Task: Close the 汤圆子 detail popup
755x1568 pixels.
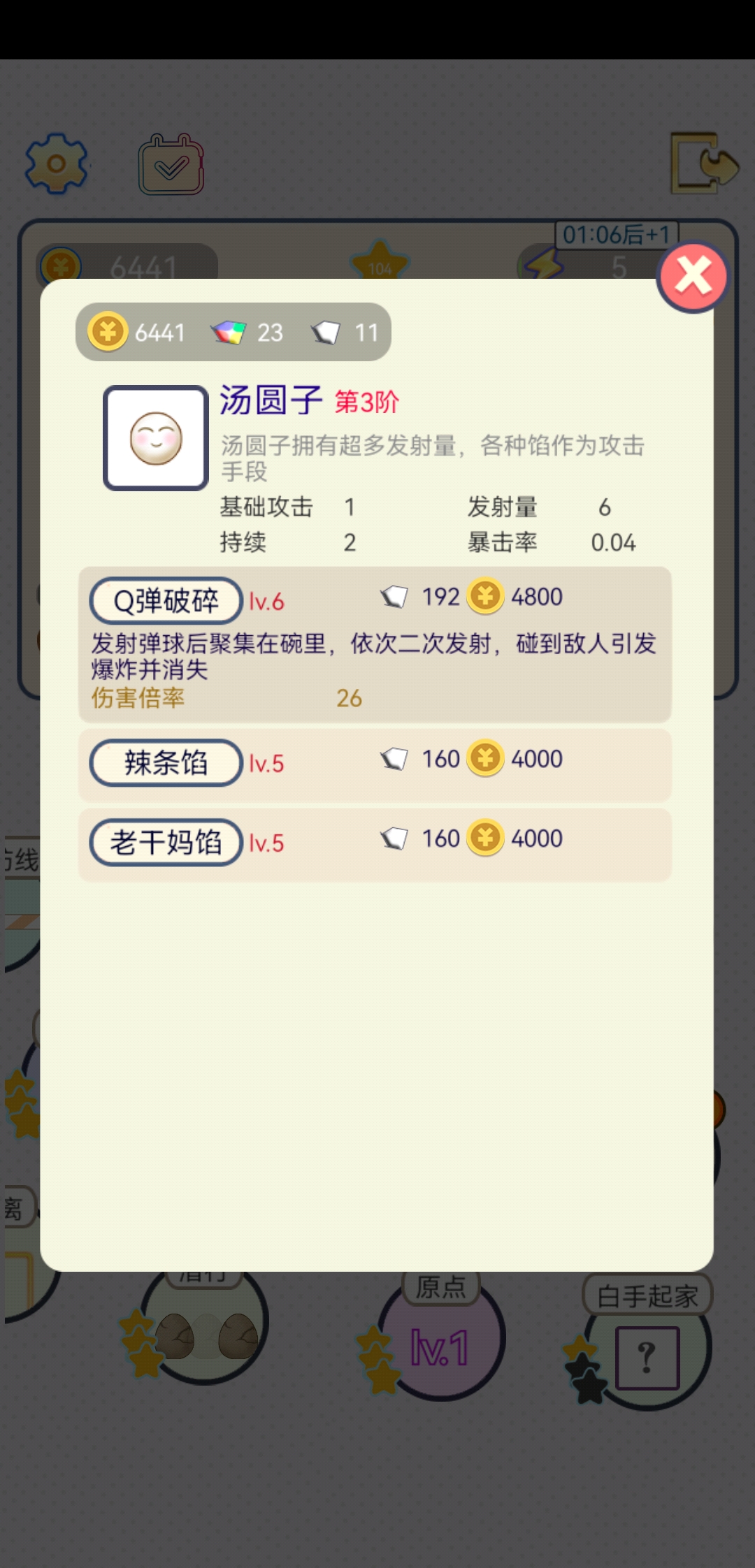Action: [x=691, y=277]
